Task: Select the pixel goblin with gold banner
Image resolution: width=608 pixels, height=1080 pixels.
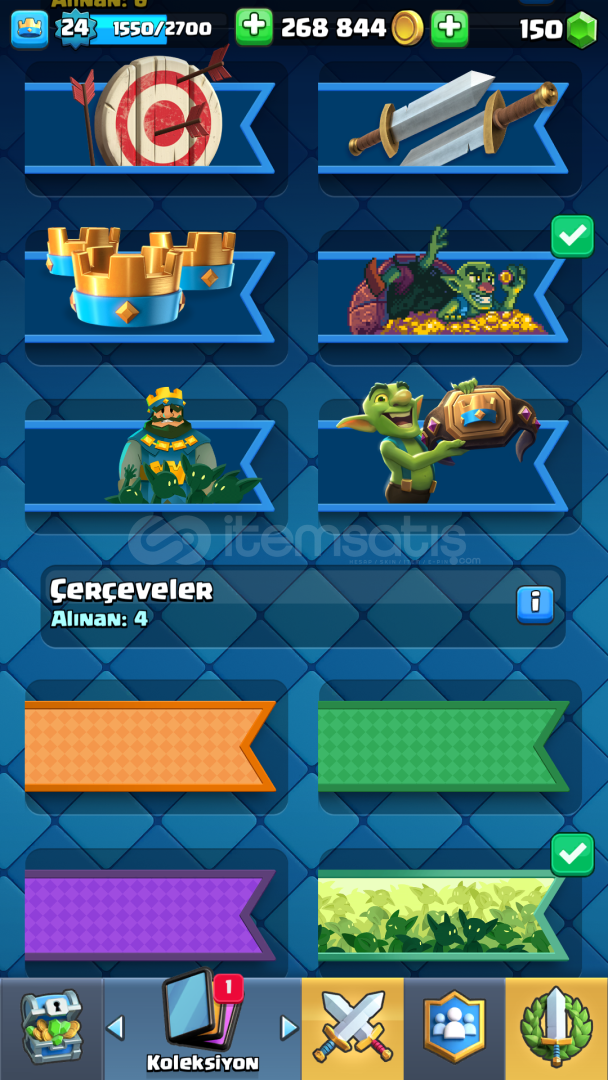Action: (x=450, y=298)
